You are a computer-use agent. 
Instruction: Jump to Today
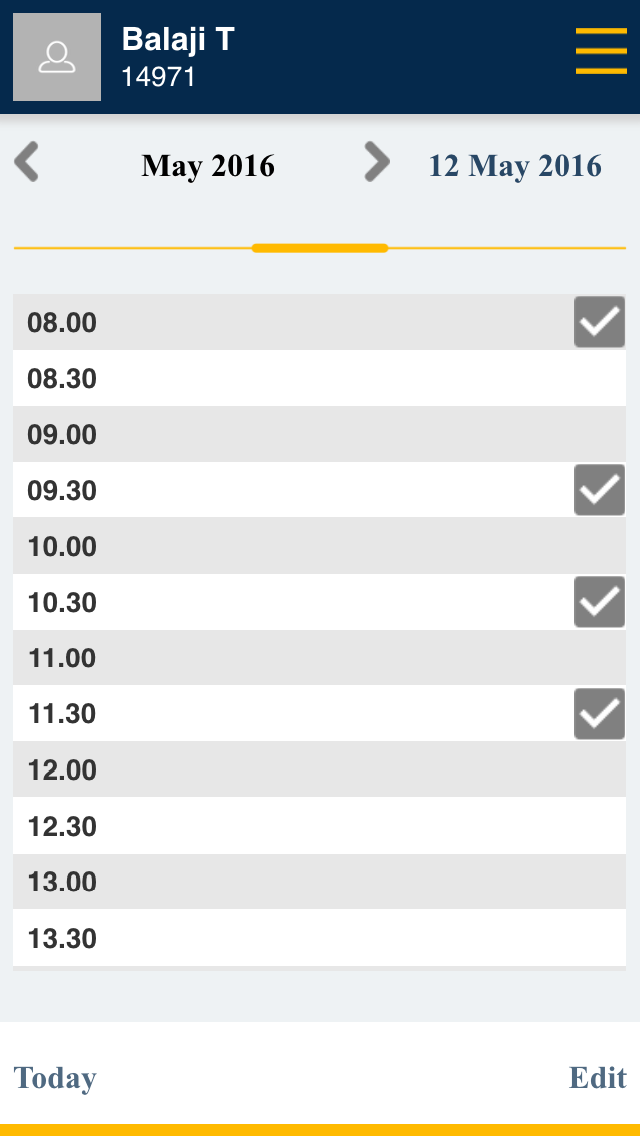click(x=55, y=1078)
